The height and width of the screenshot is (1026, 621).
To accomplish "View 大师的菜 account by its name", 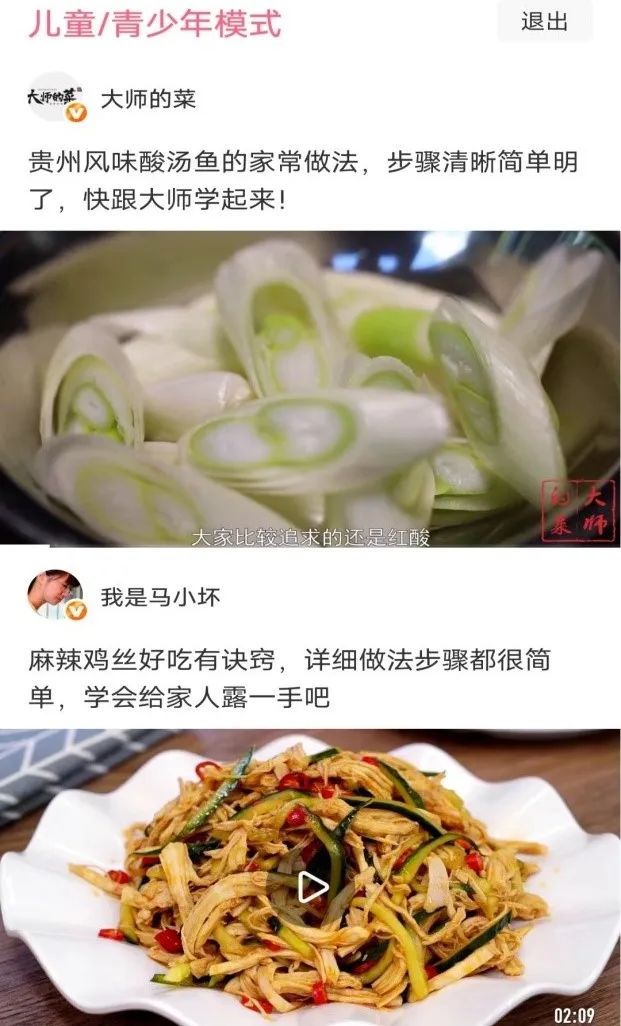I will [148, 98].
